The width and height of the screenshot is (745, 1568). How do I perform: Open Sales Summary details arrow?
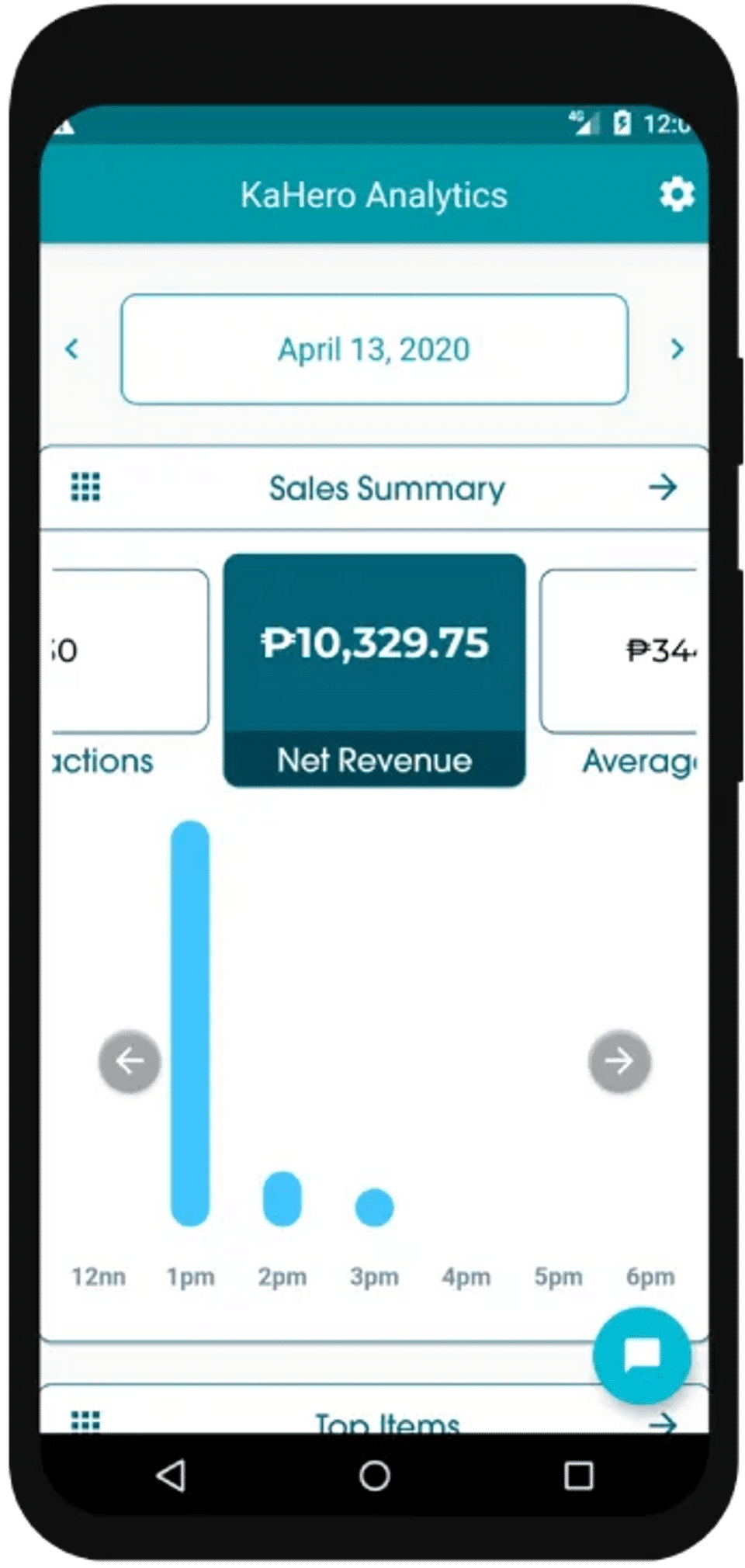click(x=662, y=487)
